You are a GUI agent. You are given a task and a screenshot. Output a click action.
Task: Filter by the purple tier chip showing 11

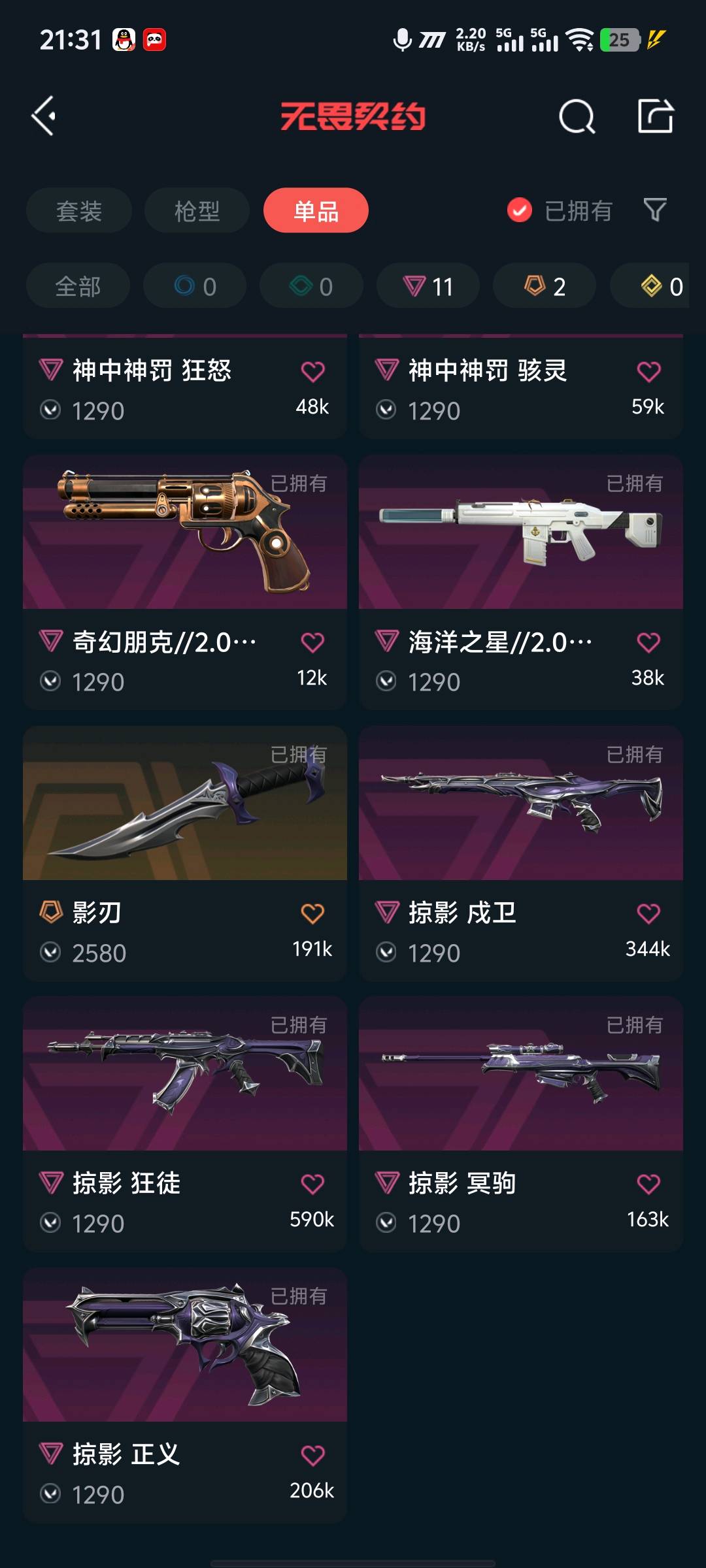click(x=428, y=286)
